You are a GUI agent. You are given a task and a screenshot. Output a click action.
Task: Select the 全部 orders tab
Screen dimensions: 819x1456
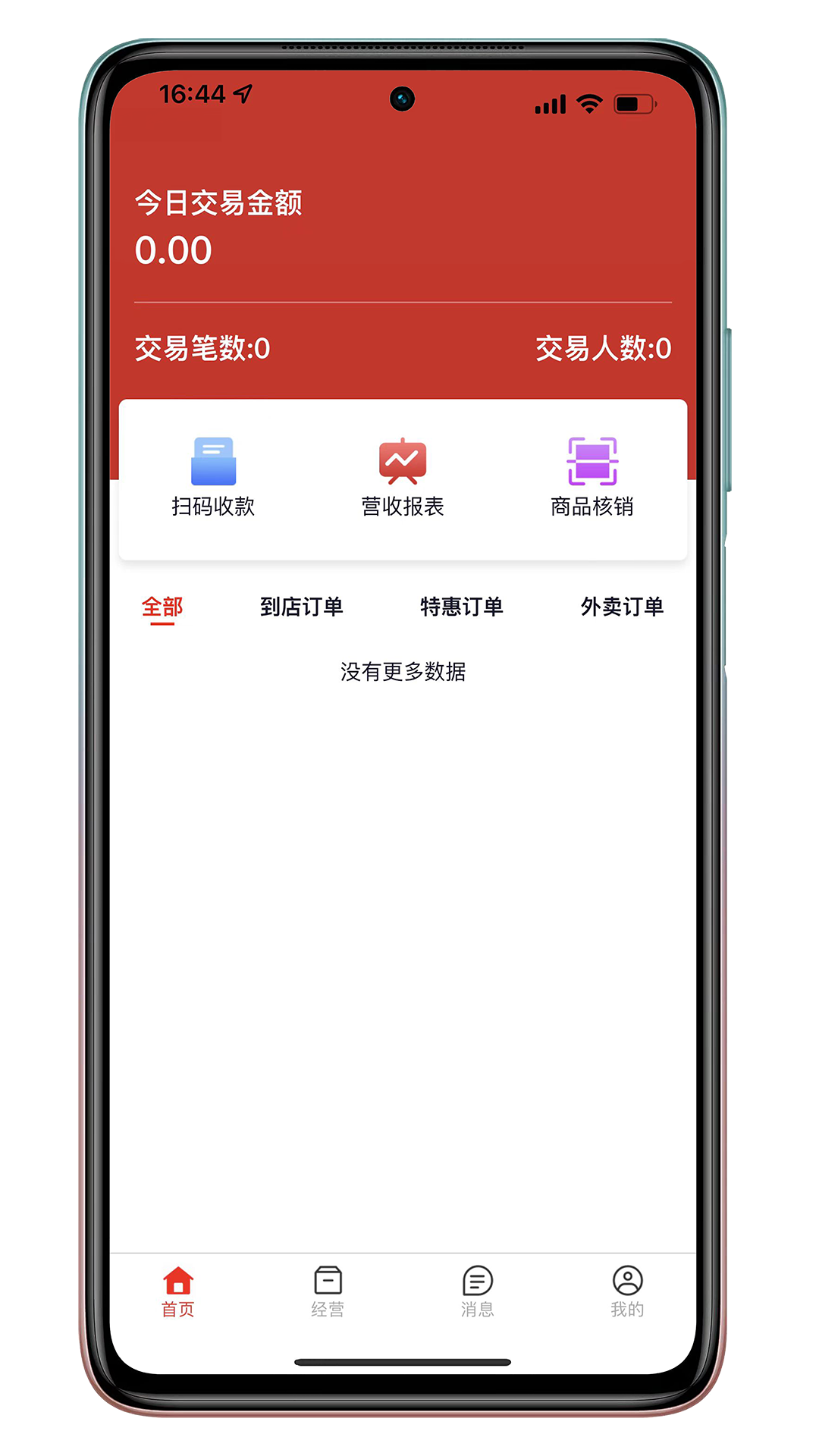[162, 607]
